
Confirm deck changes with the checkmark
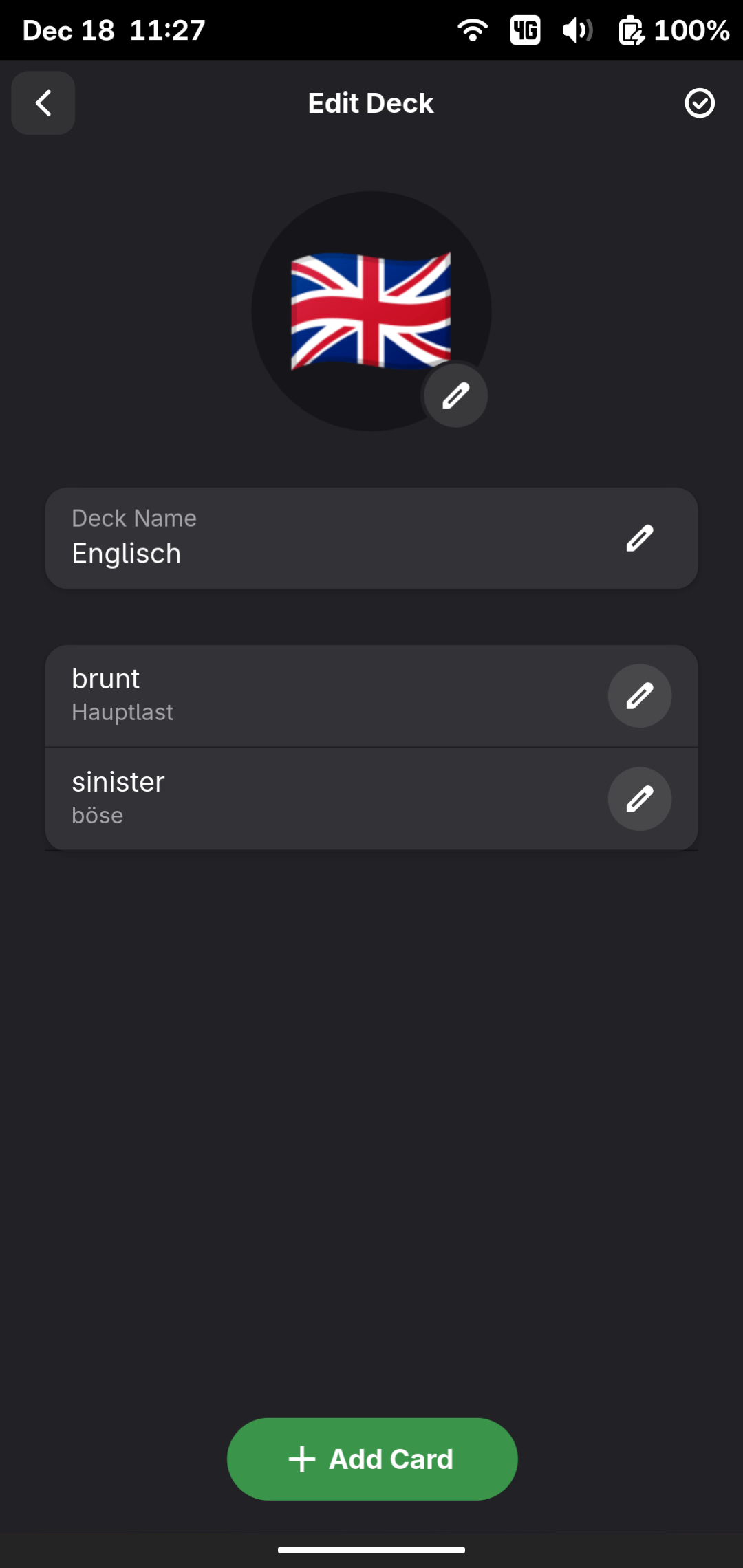699,103
